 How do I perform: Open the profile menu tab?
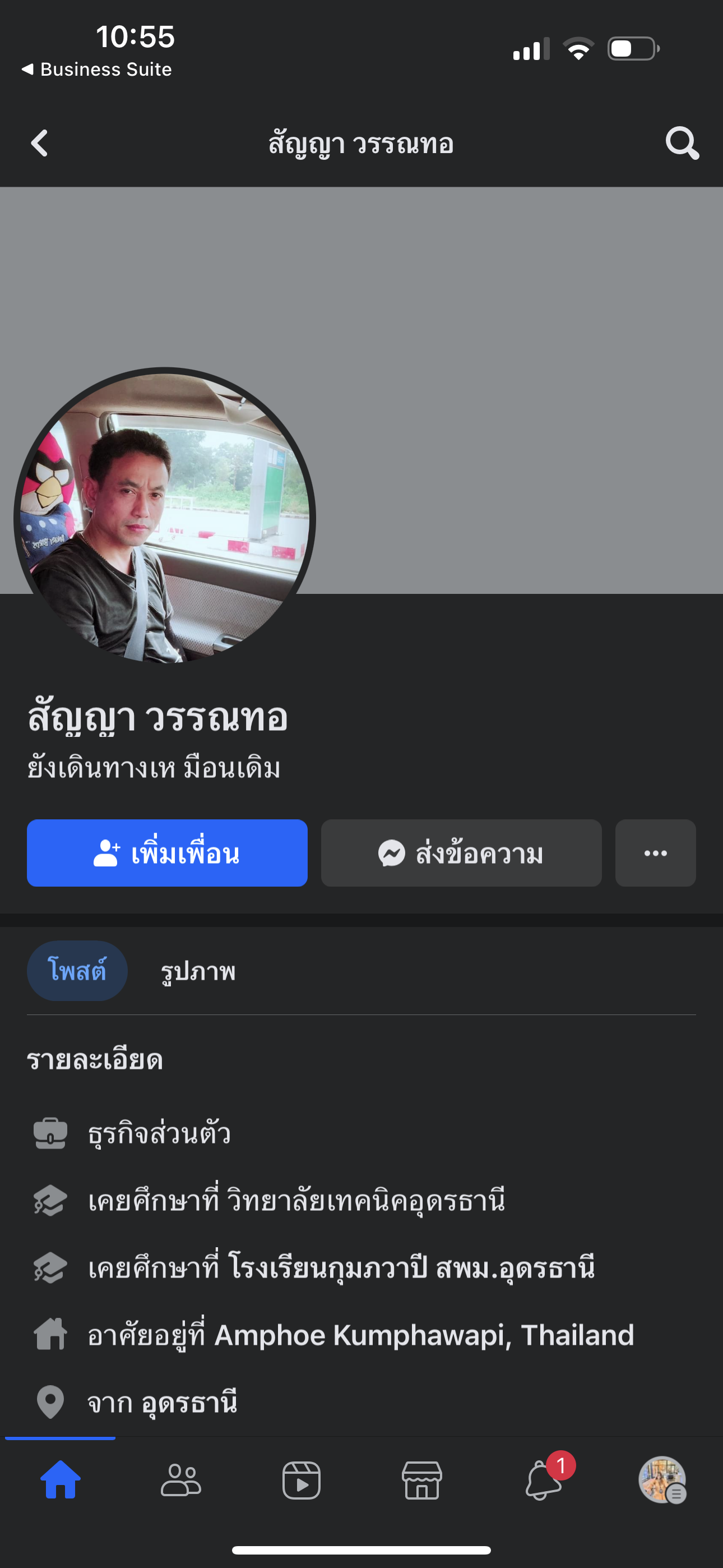point(662,1479)
